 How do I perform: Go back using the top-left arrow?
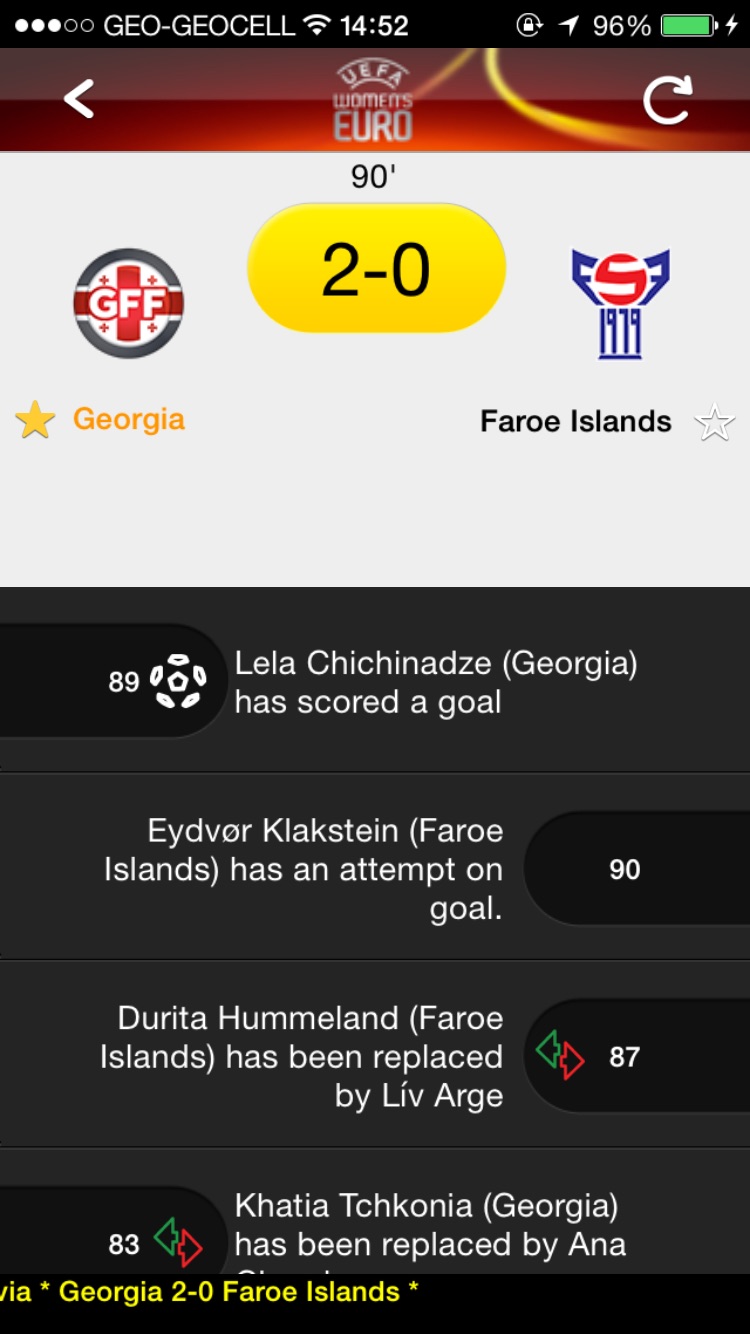79,99
